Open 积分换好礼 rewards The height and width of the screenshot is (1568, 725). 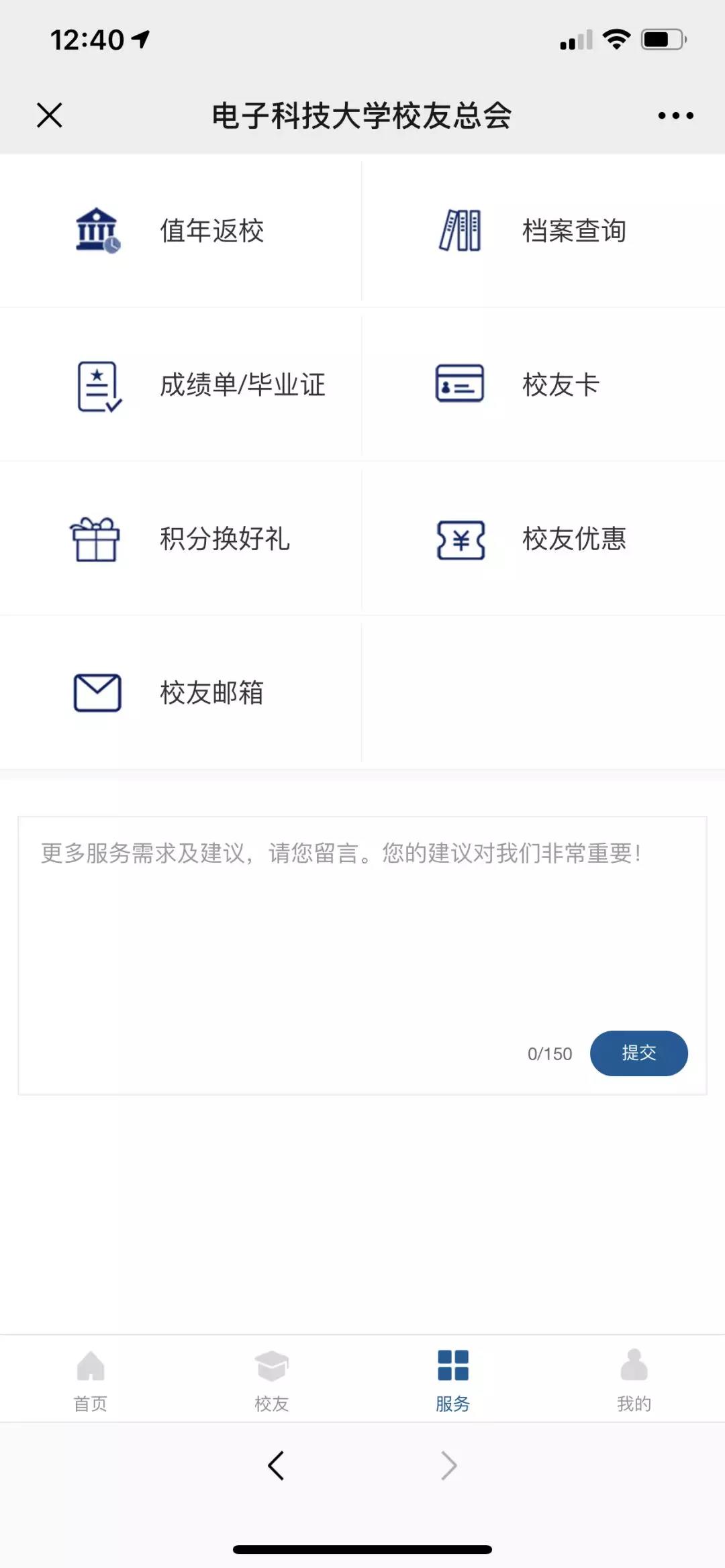pos(180,539)
